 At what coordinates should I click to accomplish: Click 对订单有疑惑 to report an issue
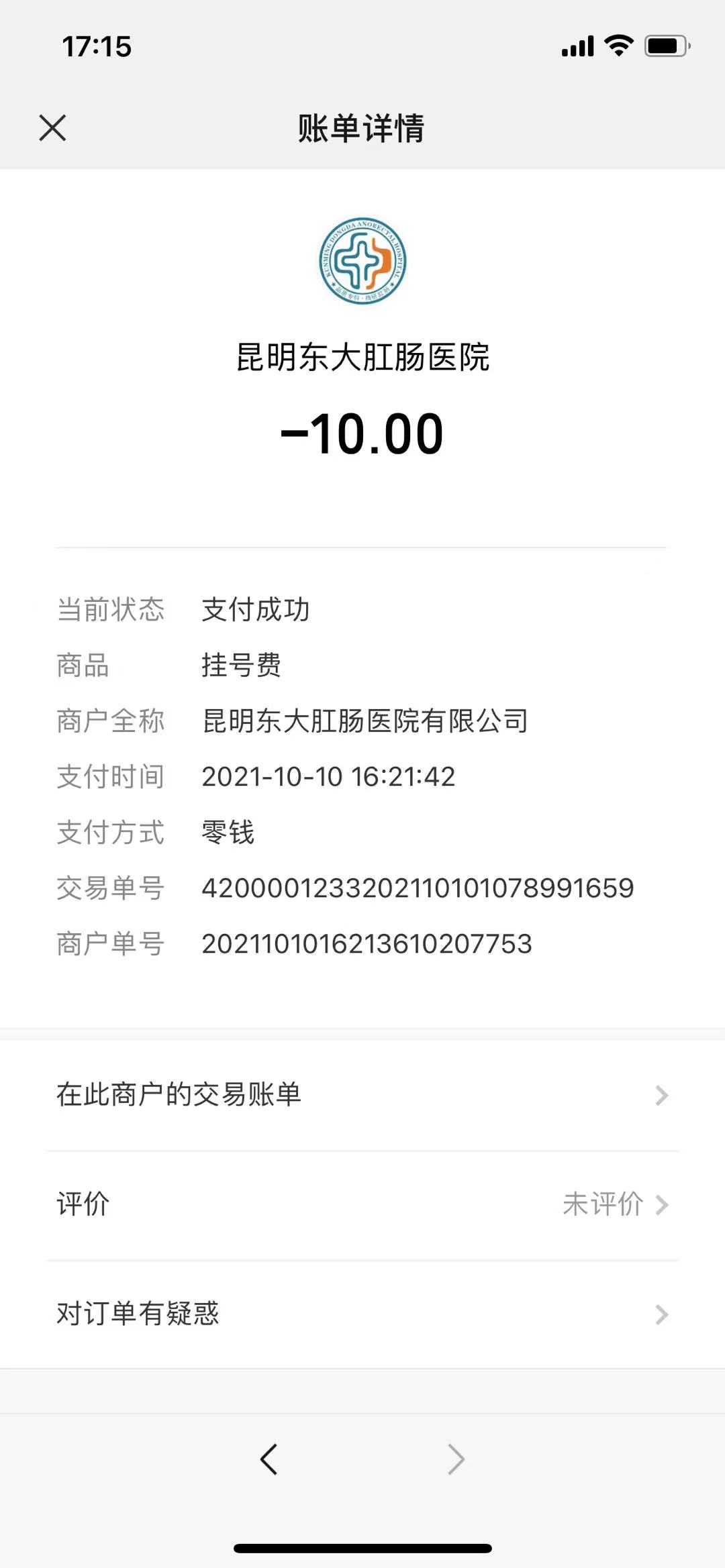tap(138, 1314)
